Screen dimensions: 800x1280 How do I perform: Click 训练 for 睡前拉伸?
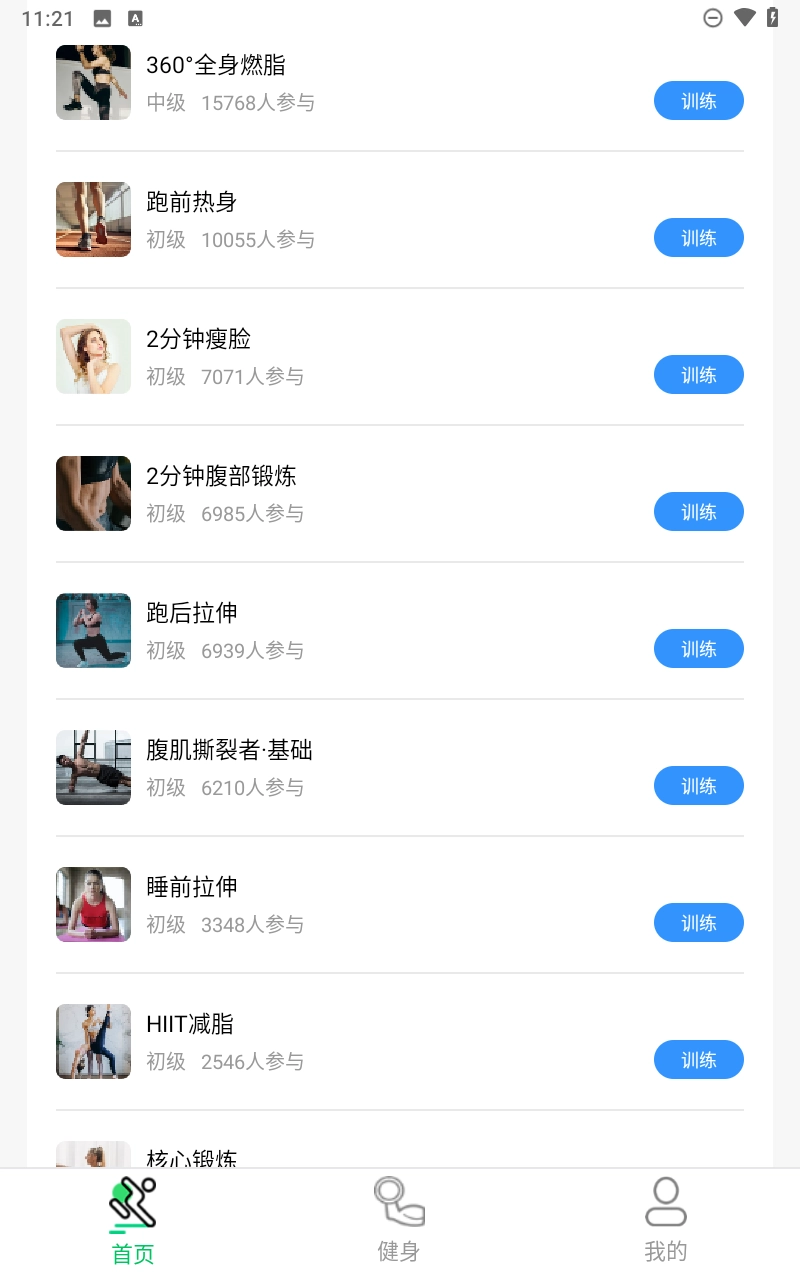[698, 922]
